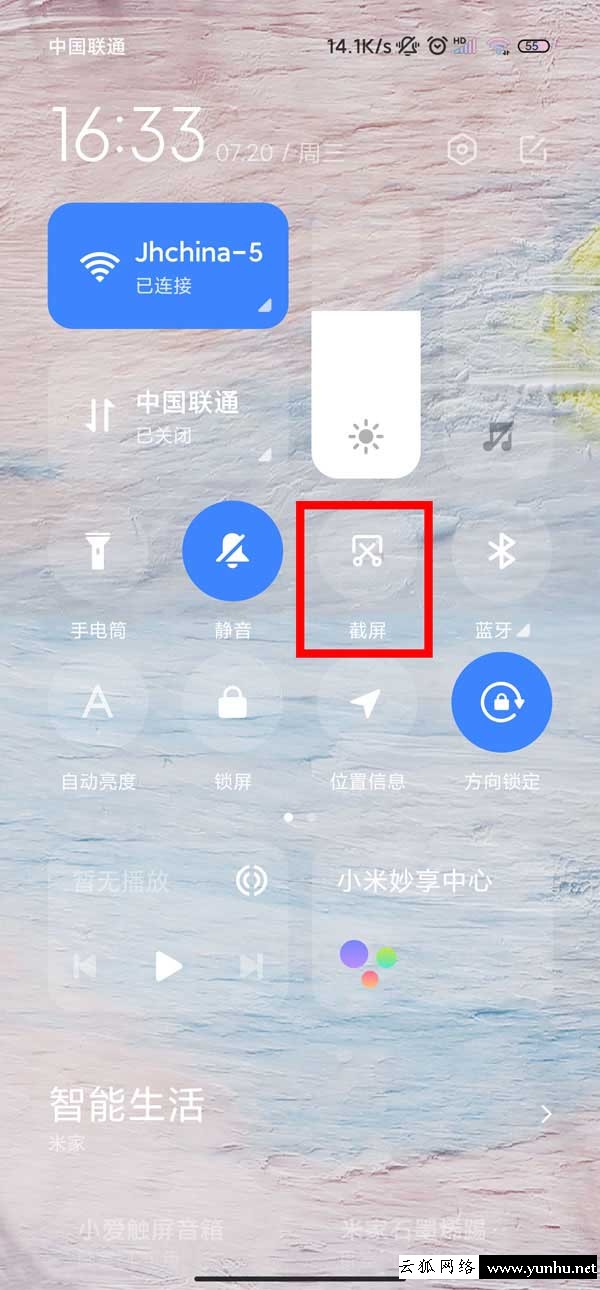Expand 智能生活 with the arrow

pos(546,1115)
